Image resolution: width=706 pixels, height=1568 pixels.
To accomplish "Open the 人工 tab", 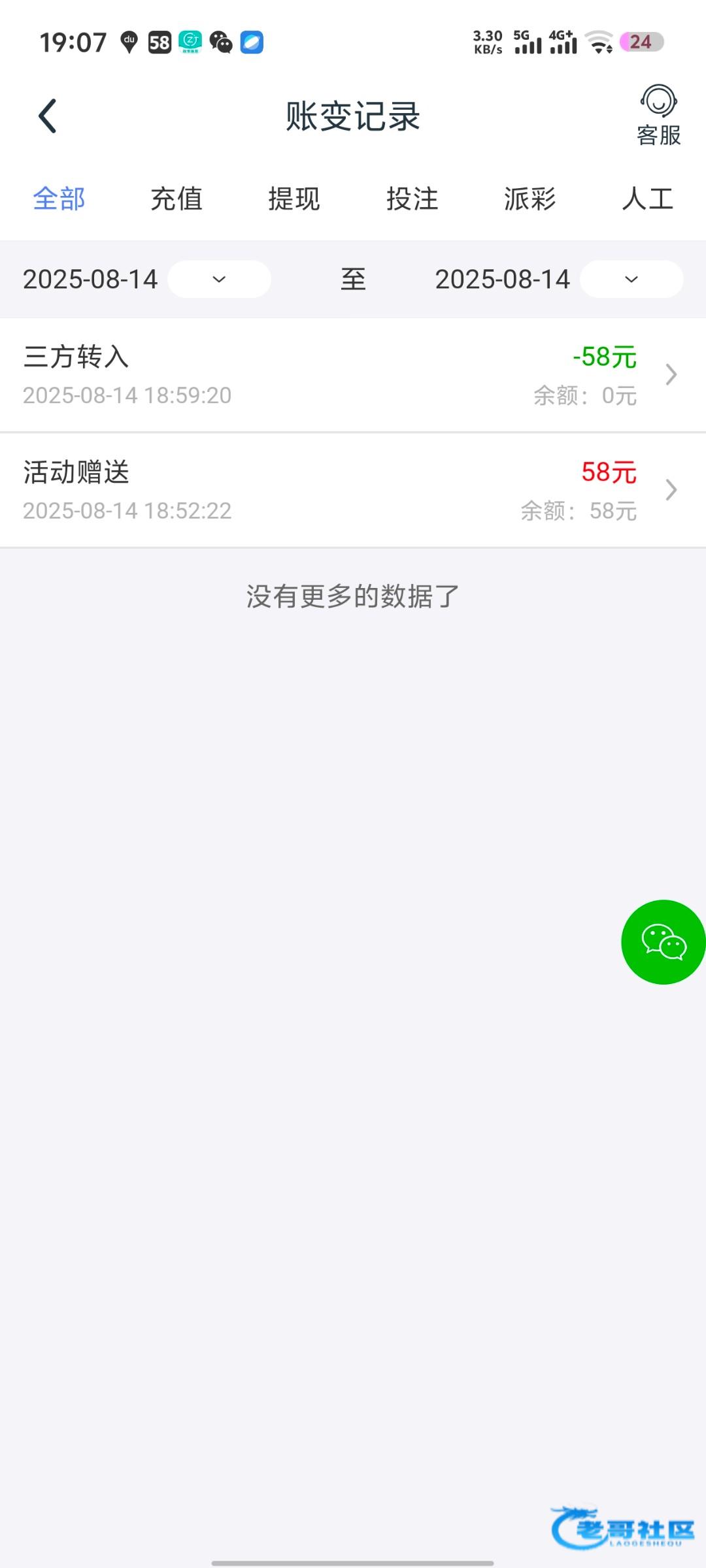I will click(x=647, y=199).
